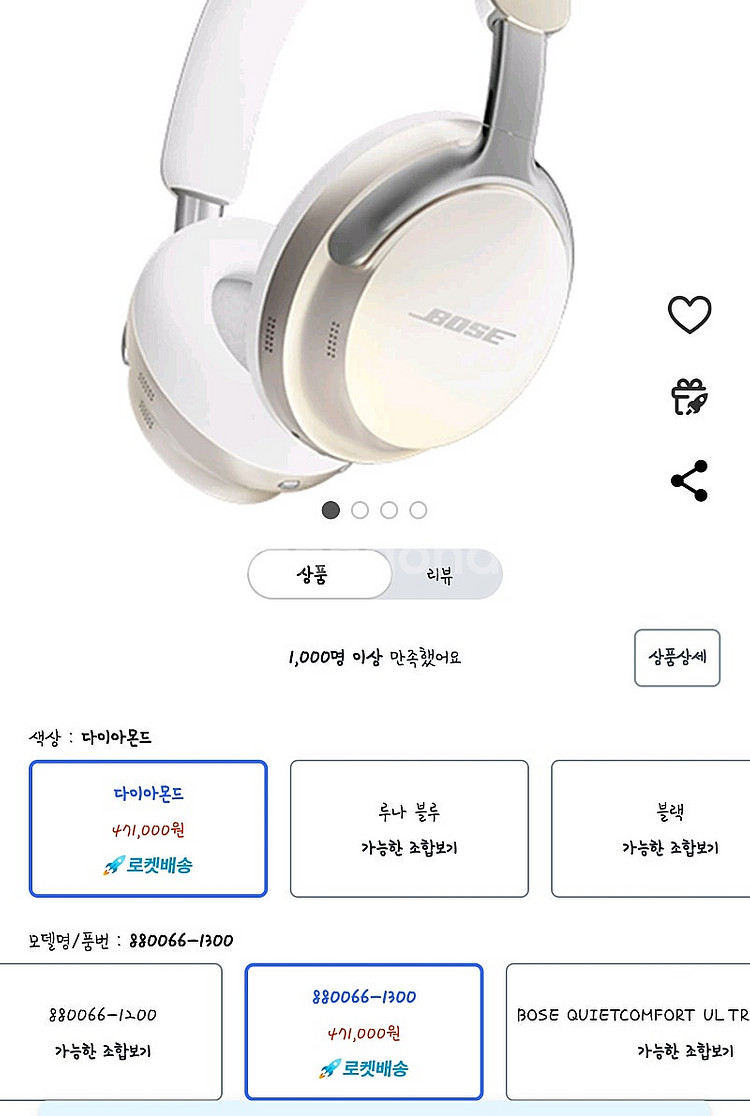
Task: Jump to the second product image dot
Action: [x=360, y=511]
